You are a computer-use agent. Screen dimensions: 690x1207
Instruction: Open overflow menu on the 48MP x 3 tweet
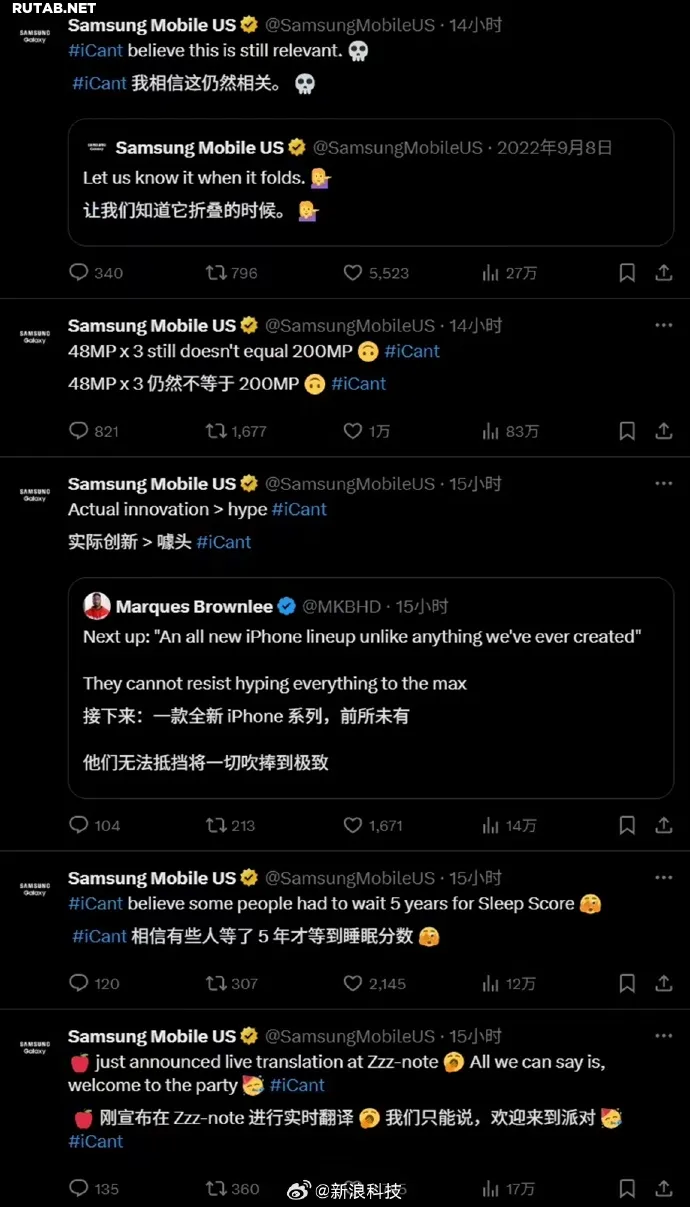(x=663, y=325)
